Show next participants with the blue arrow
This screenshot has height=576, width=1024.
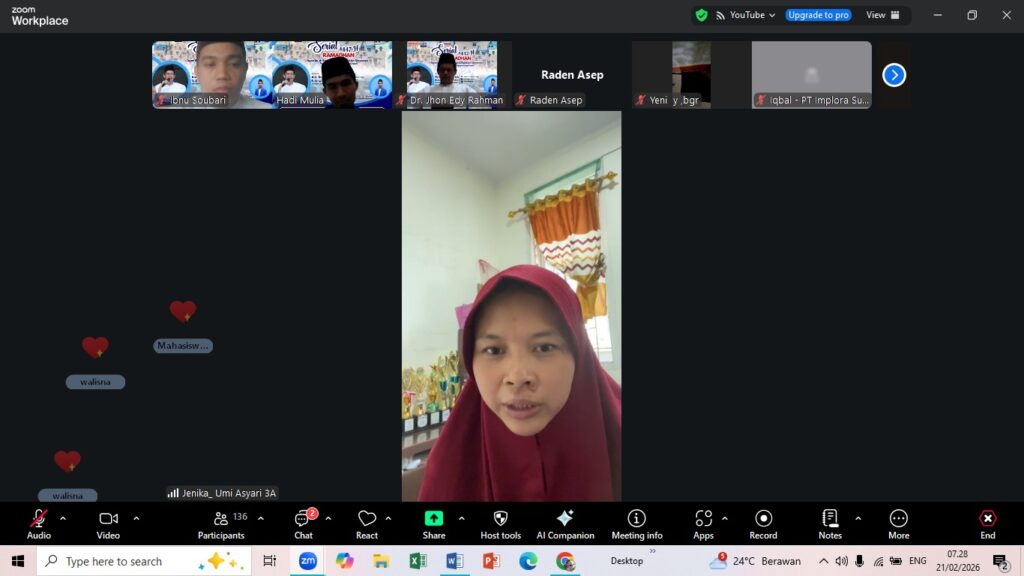894,75
